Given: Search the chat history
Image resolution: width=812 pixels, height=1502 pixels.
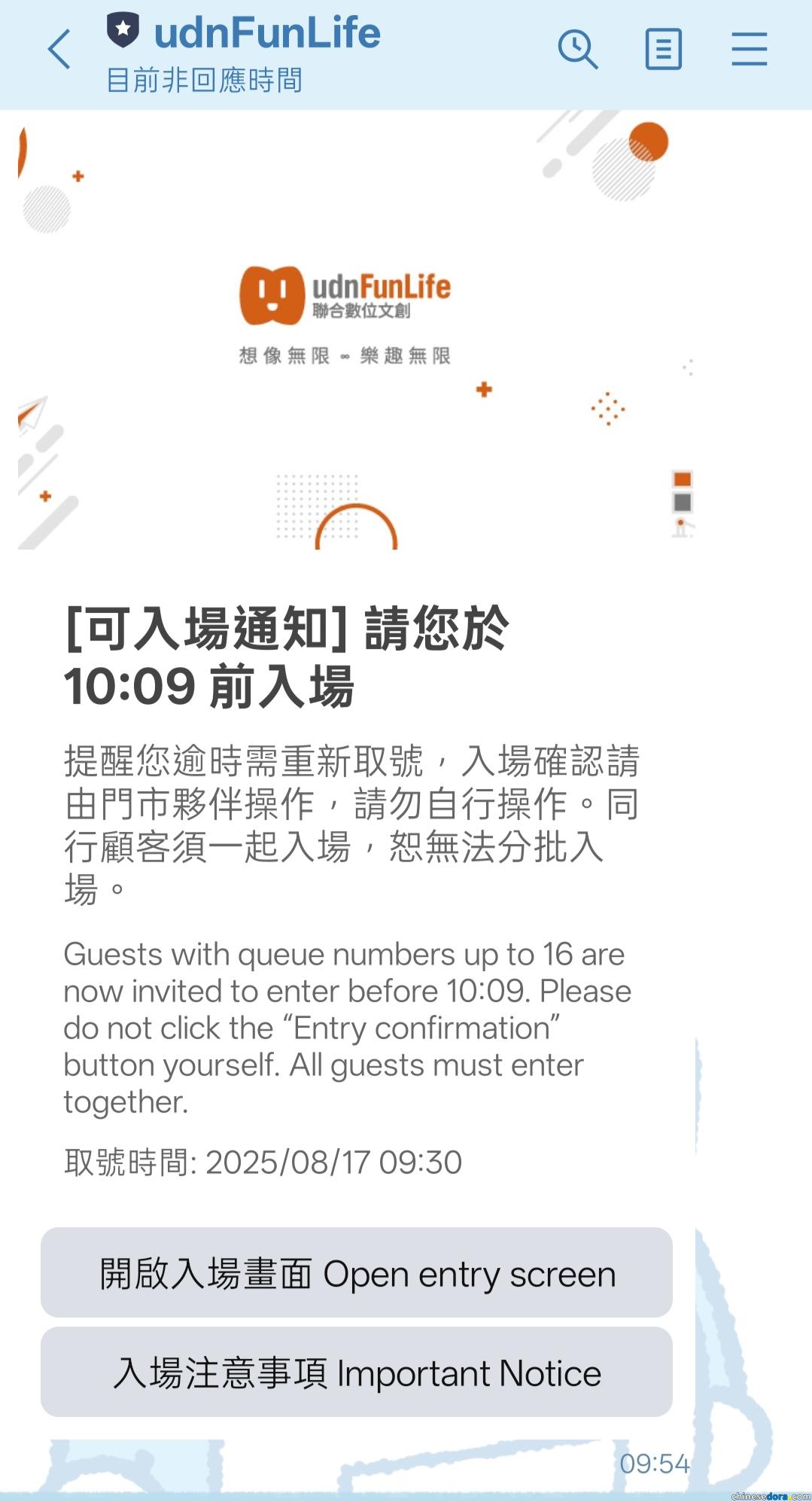Looking at the screenshot, I should [577, 50].
